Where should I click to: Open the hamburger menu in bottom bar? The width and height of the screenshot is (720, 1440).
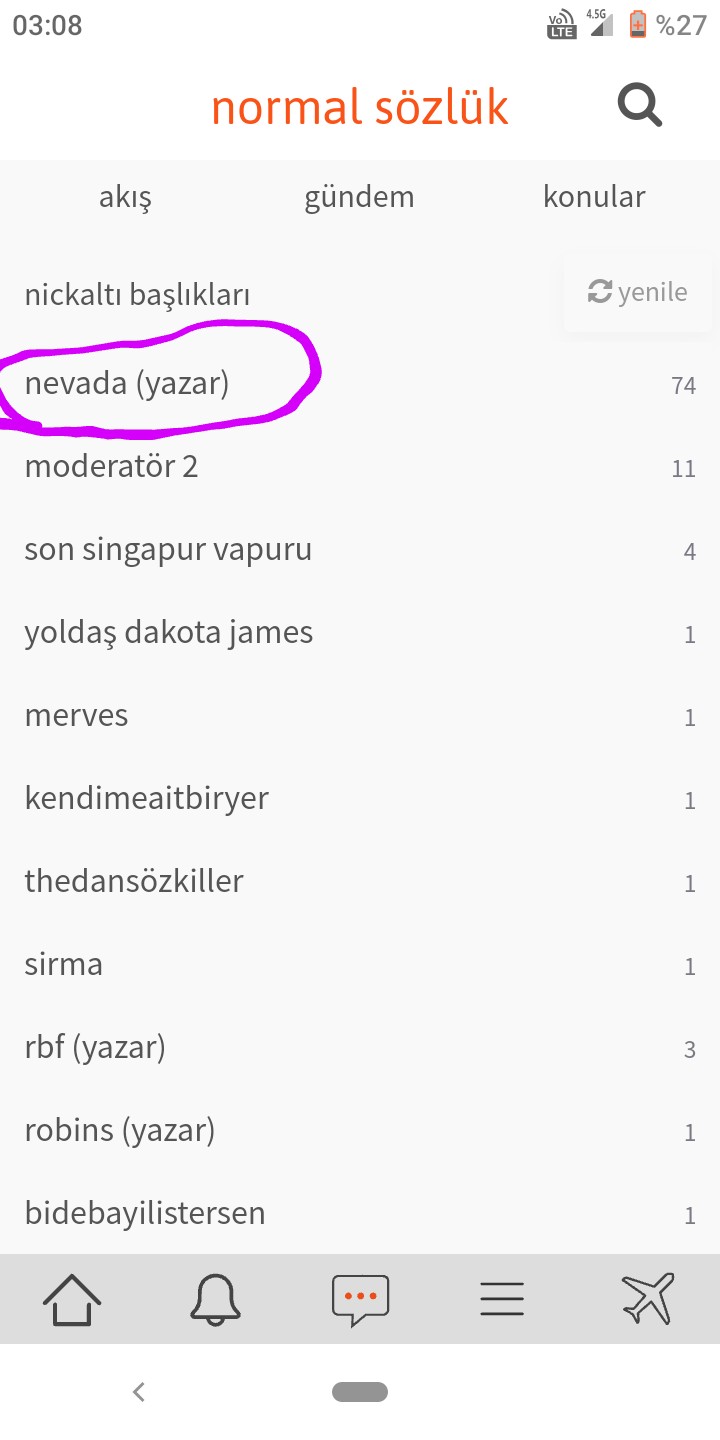point(502,1299)
